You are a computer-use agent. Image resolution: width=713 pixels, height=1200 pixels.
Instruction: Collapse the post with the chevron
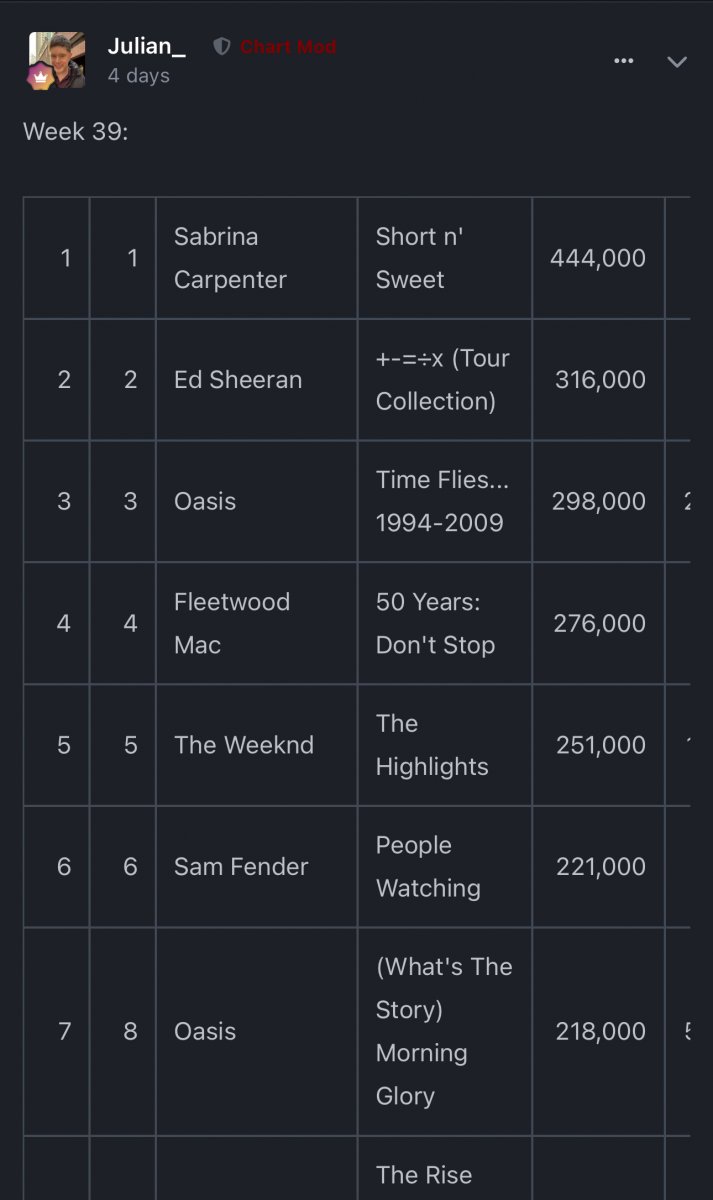point(677,62)
